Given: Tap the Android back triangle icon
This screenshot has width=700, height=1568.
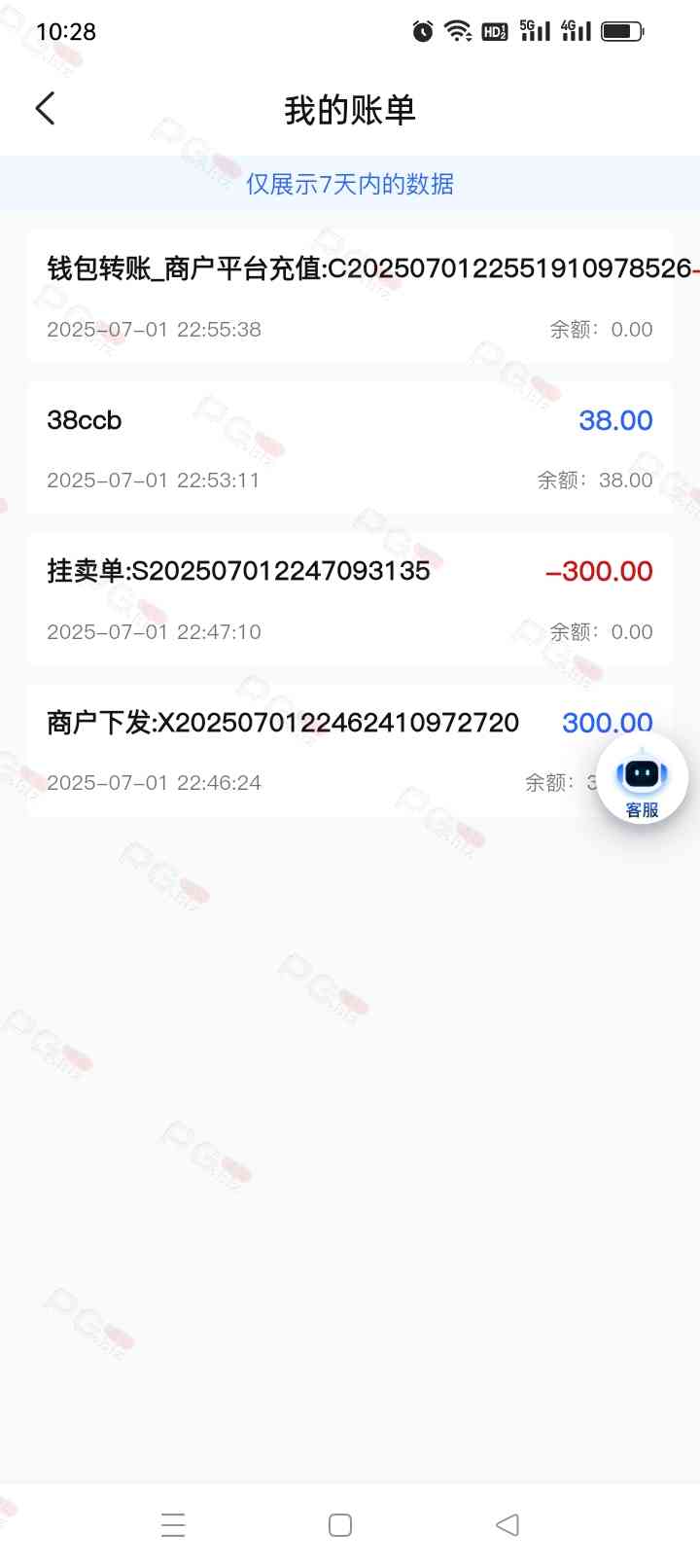Looking at the screenshot, I should coord(507,1525).
